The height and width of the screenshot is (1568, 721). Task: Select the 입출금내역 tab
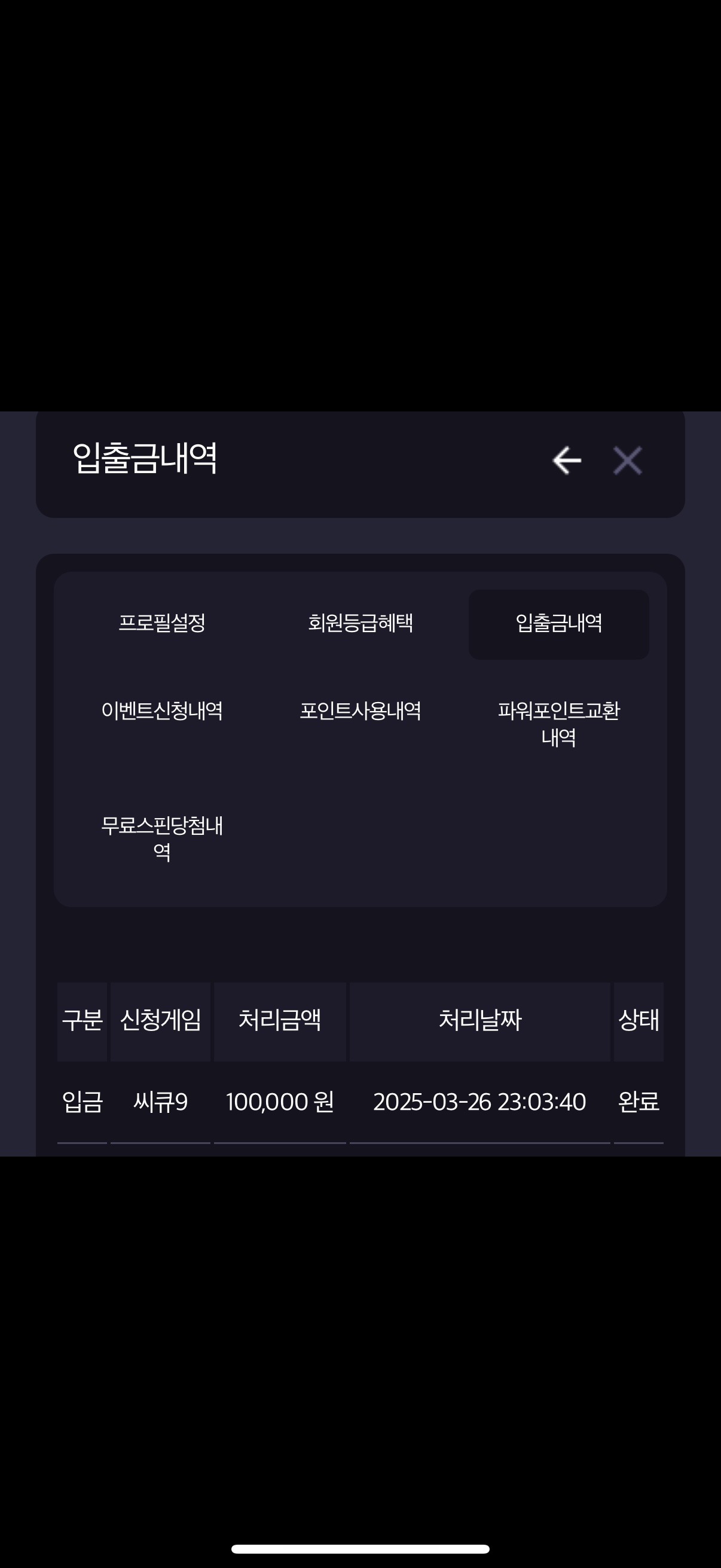[558, 624]
